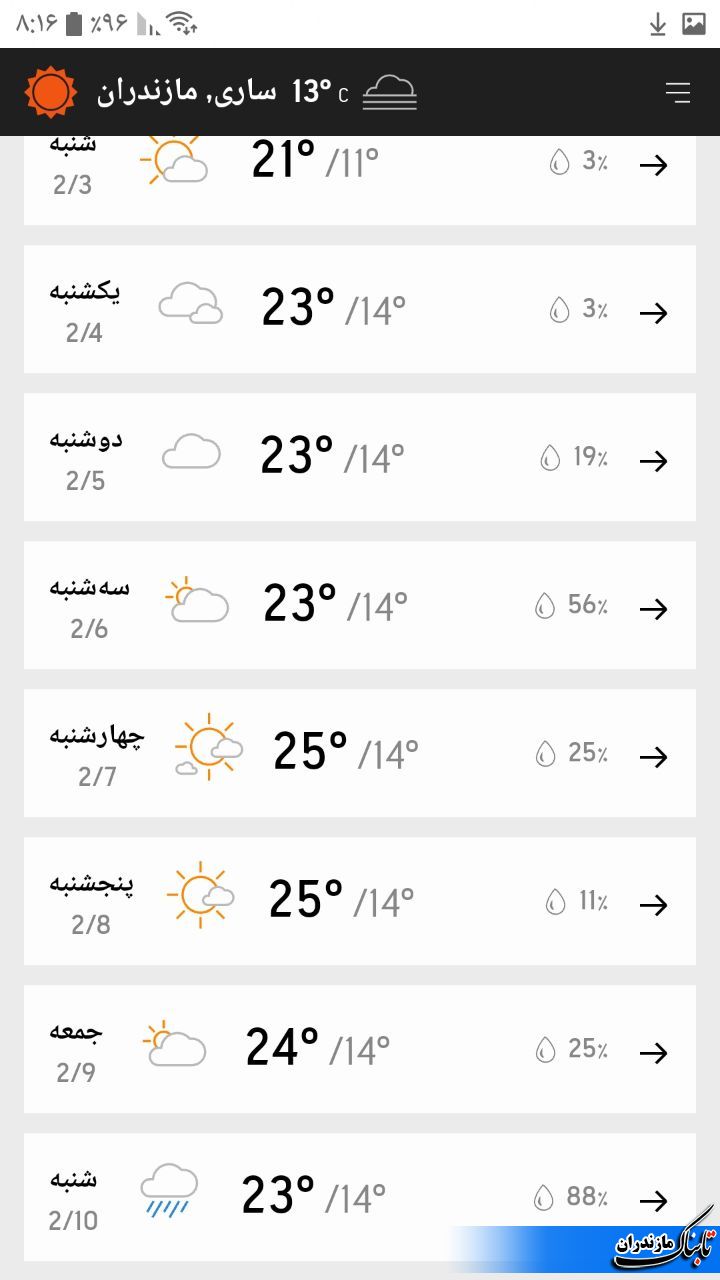Open forecast details for جمعه 2/9
720x1280 pixels.
pos(360,1049)
